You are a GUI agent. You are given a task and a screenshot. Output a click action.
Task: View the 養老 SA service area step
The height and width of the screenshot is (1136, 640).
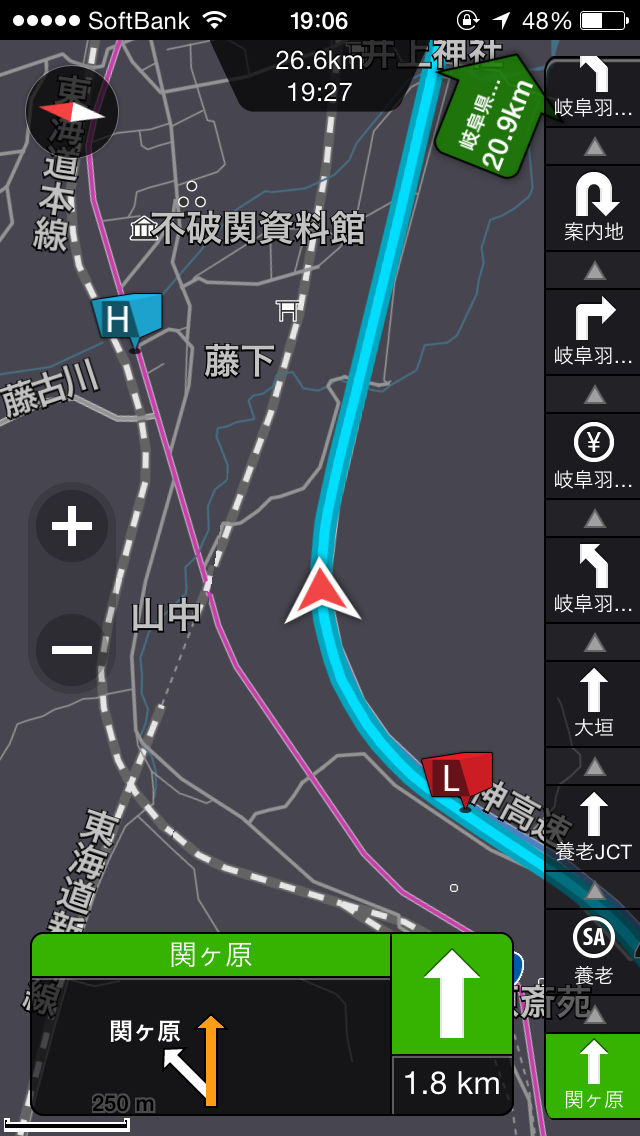pos(593,951)
